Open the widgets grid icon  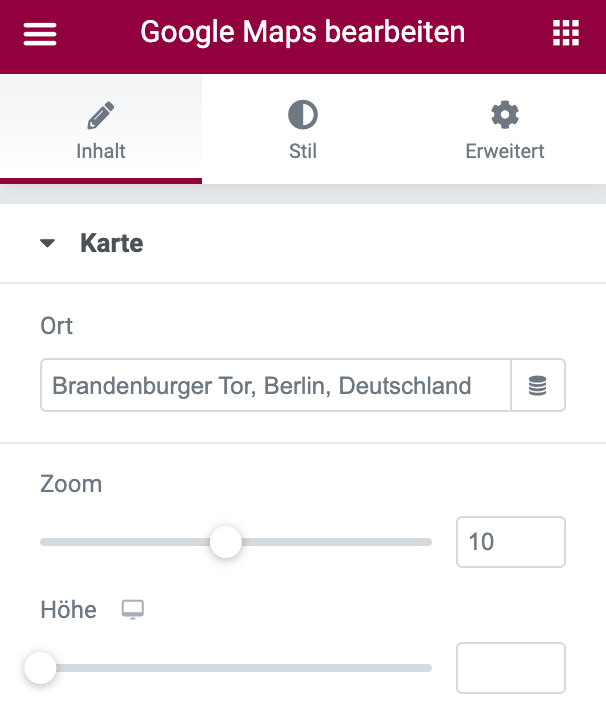(x=566, y=33)
